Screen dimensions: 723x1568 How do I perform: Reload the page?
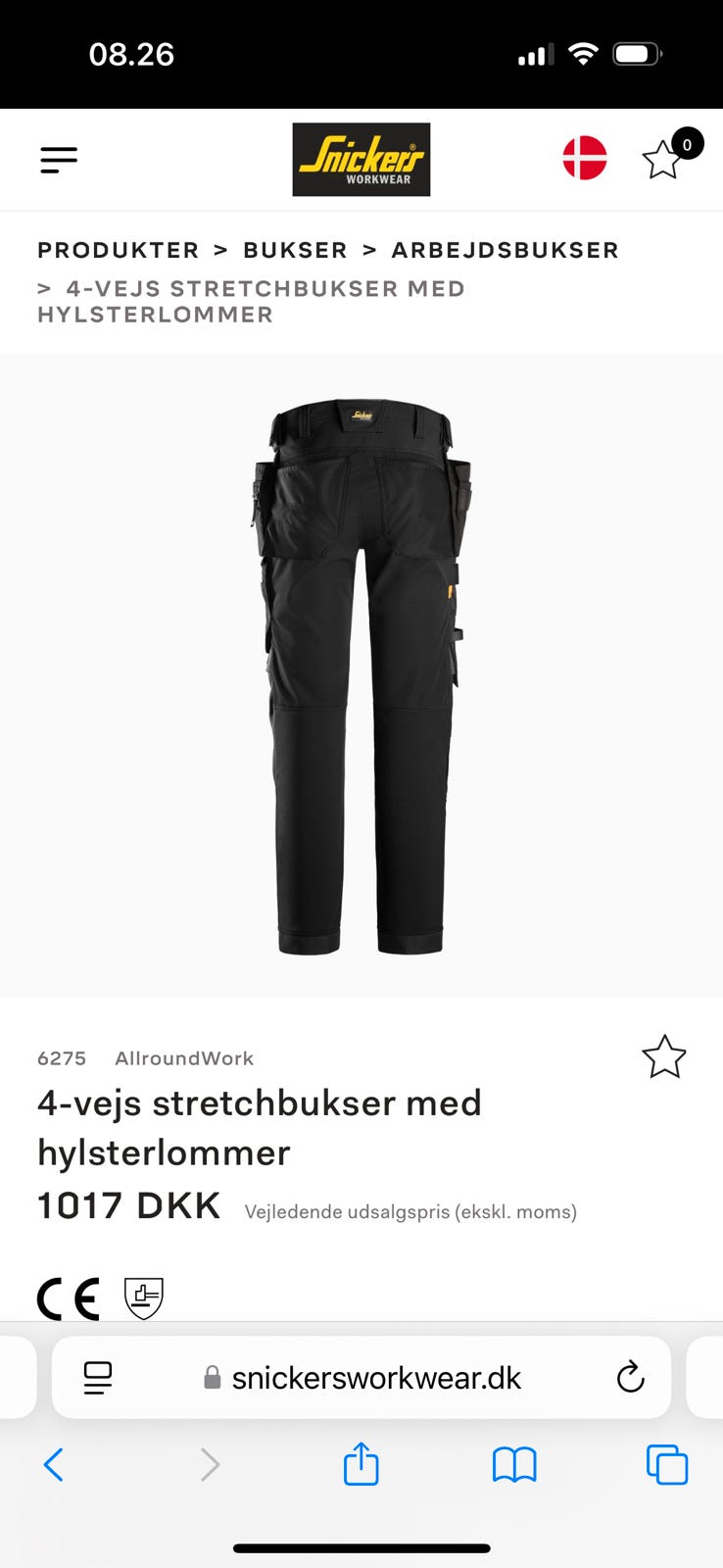tap(630, 1378)
